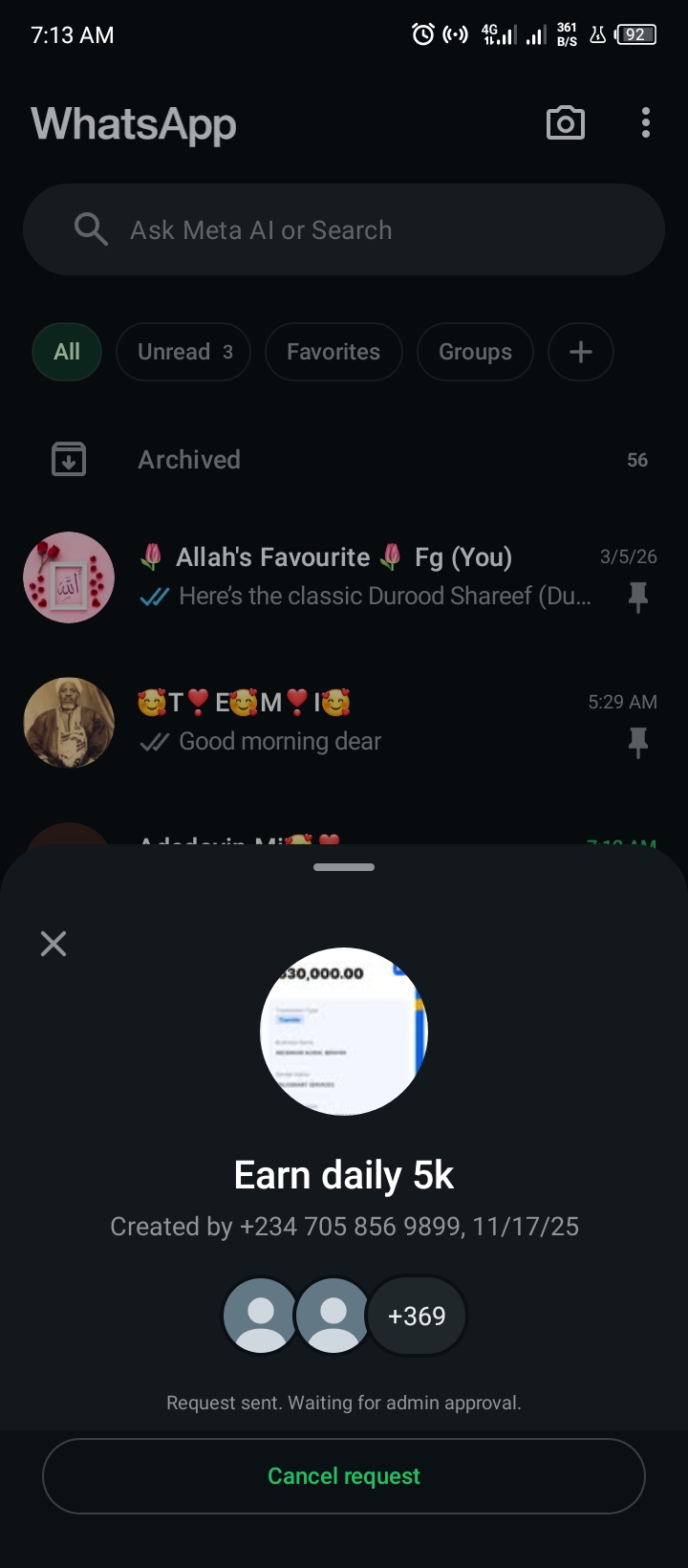Open the camera icon
The width and height of the screenshot is (688, 1568).
[565, 123]
